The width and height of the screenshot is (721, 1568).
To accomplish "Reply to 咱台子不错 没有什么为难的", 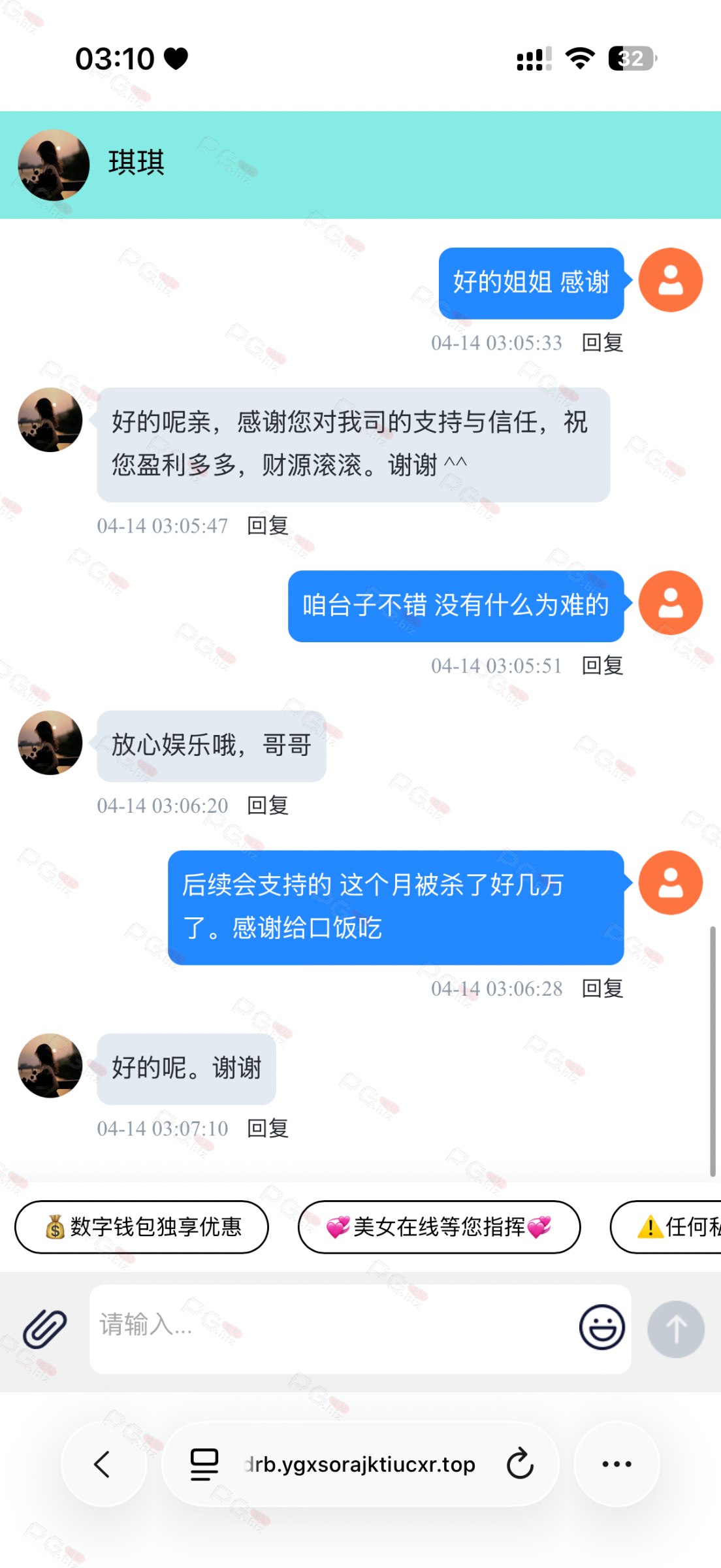I will (x=602, y=665).
